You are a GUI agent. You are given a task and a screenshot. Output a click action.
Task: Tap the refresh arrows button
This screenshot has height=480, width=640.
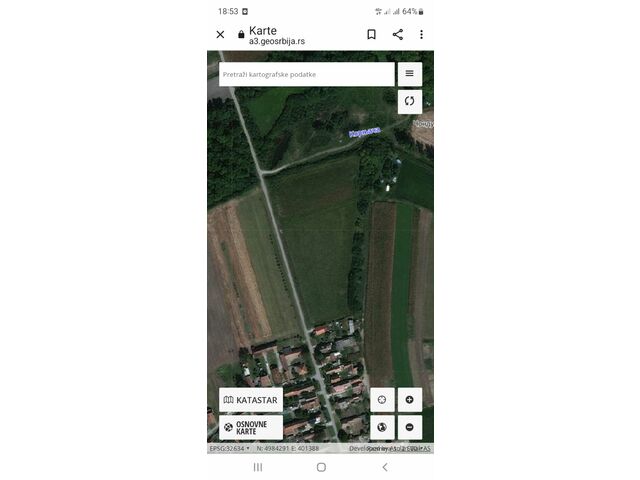409,101
